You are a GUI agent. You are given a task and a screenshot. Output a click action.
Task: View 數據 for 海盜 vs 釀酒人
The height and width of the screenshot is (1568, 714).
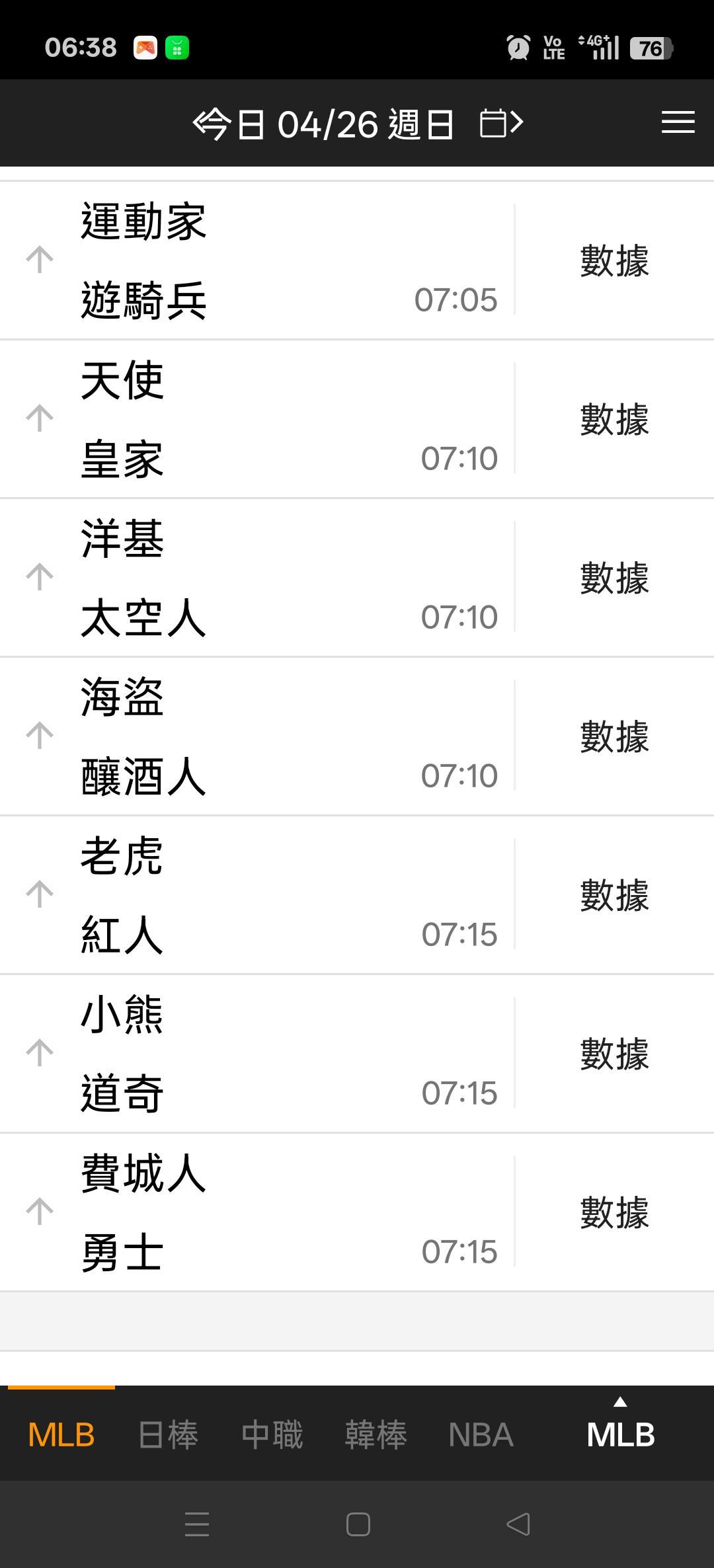pos(614,736)
